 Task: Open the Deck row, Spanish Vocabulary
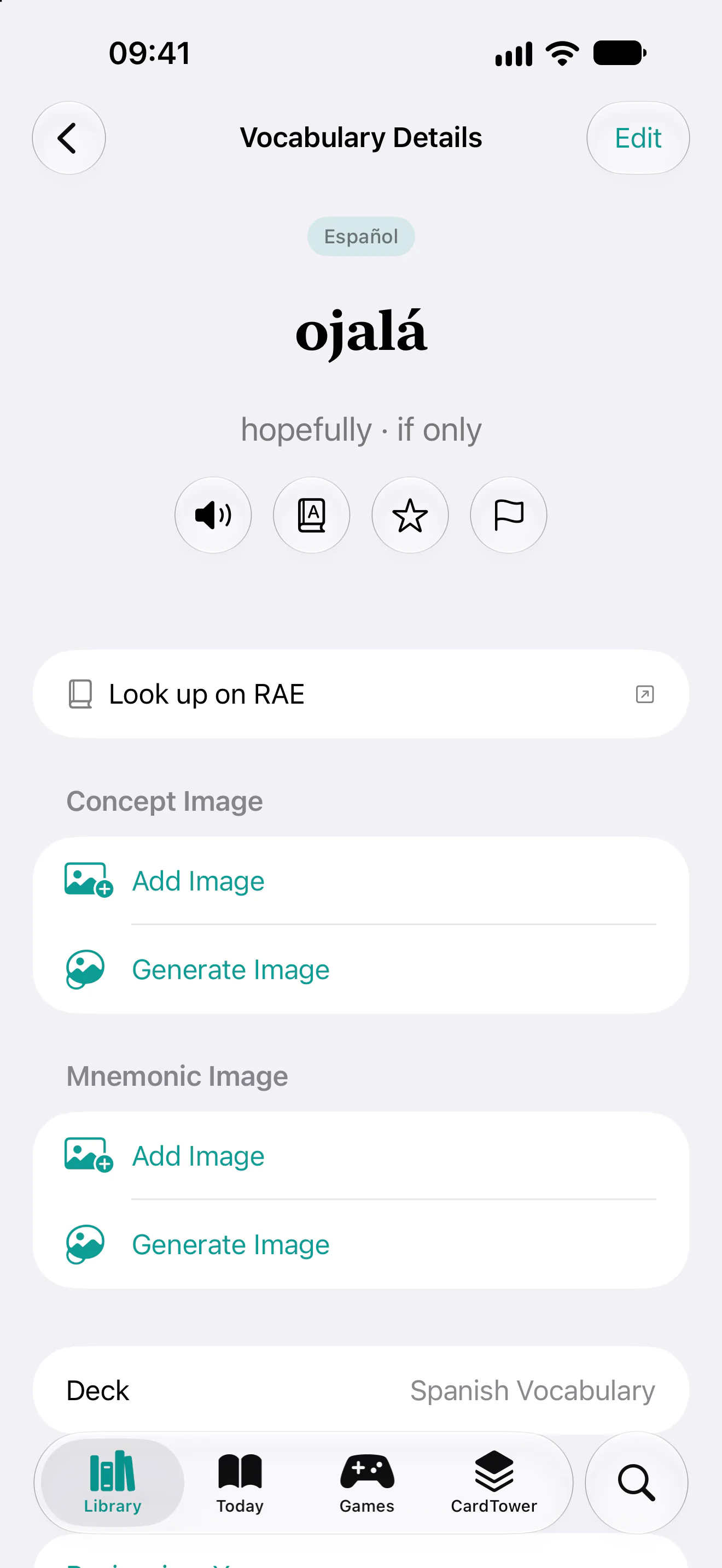click(x=361, y=1390)
